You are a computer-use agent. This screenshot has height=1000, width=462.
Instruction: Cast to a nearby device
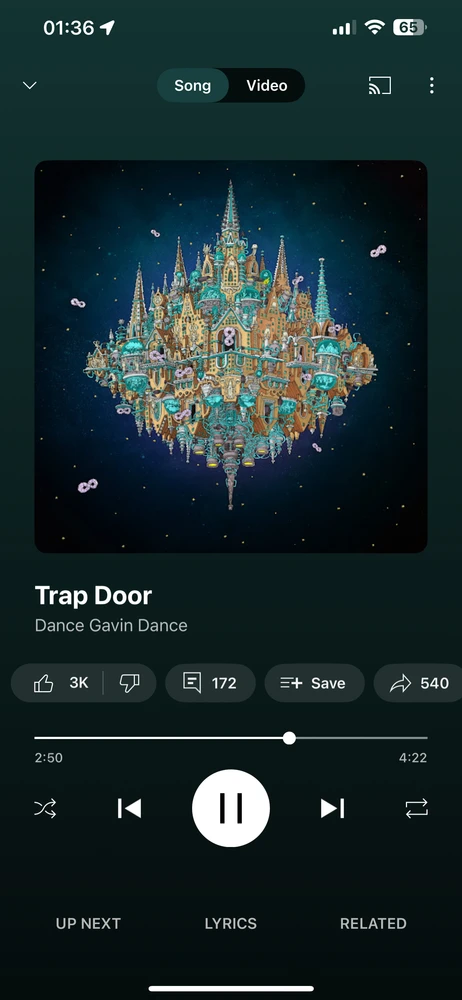tap(380, 85)
